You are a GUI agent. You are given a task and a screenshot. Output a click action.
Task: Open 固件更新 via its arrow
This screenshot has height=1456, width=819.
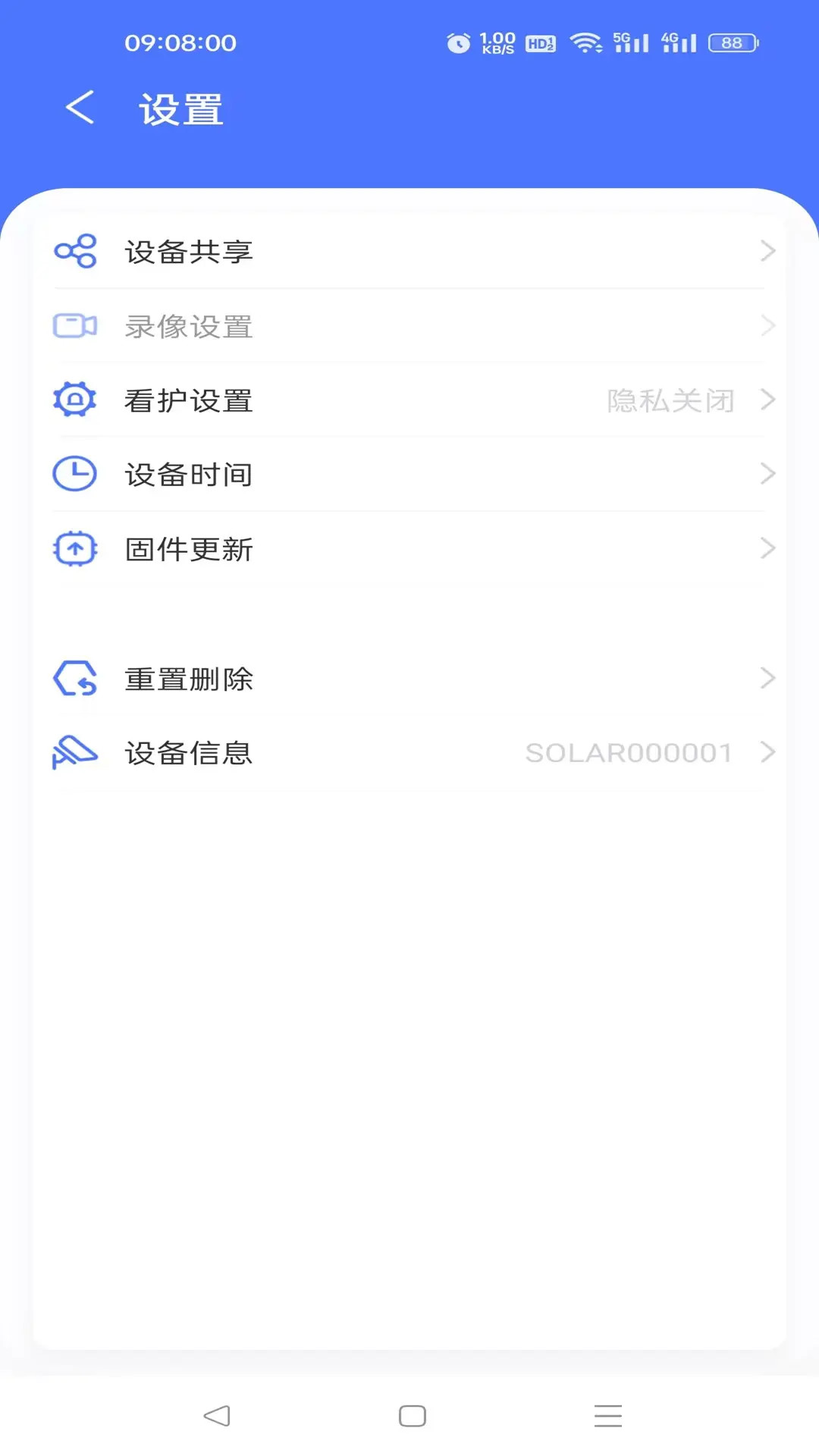[768, 548]
